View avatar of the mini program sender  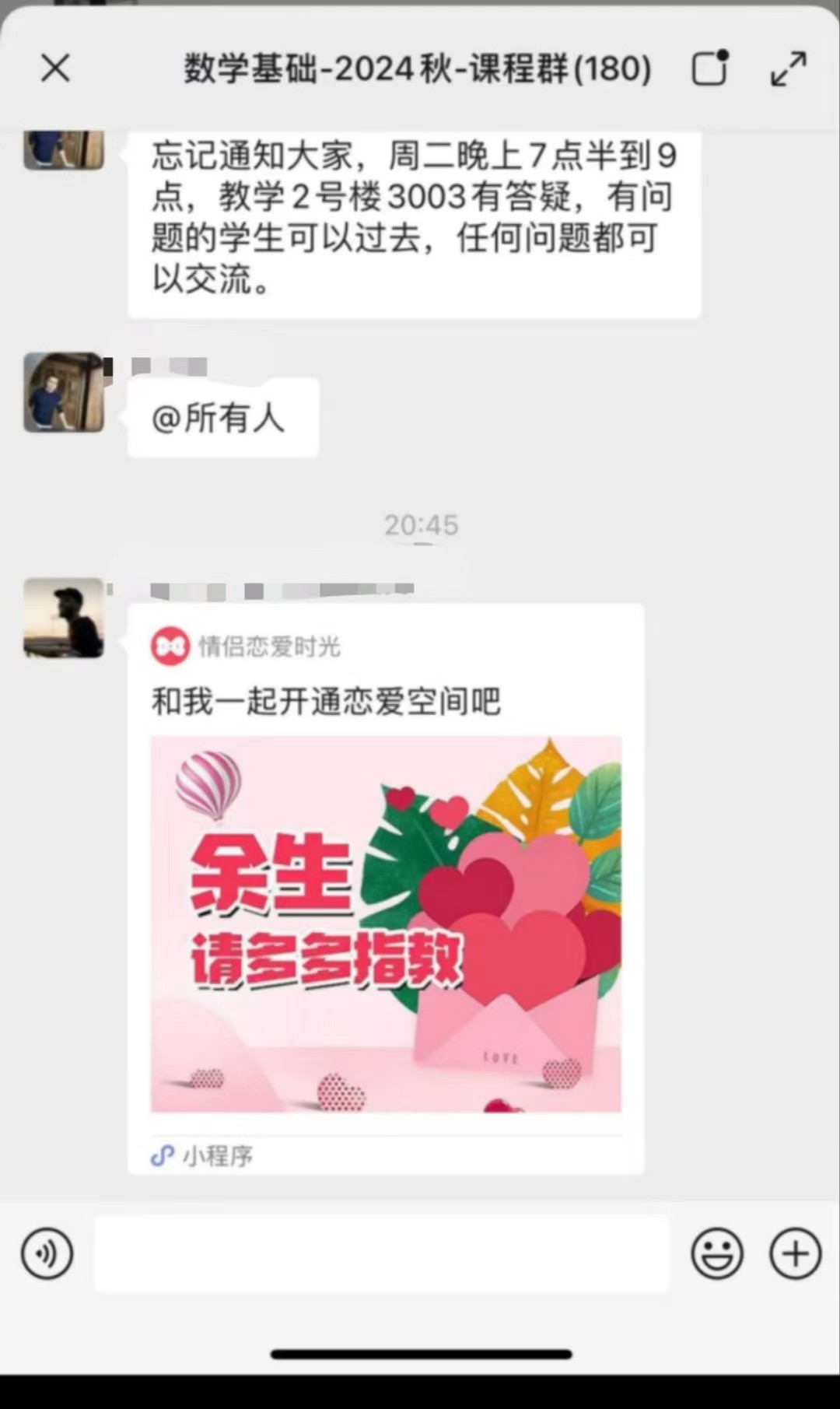[x=64, y=618]
